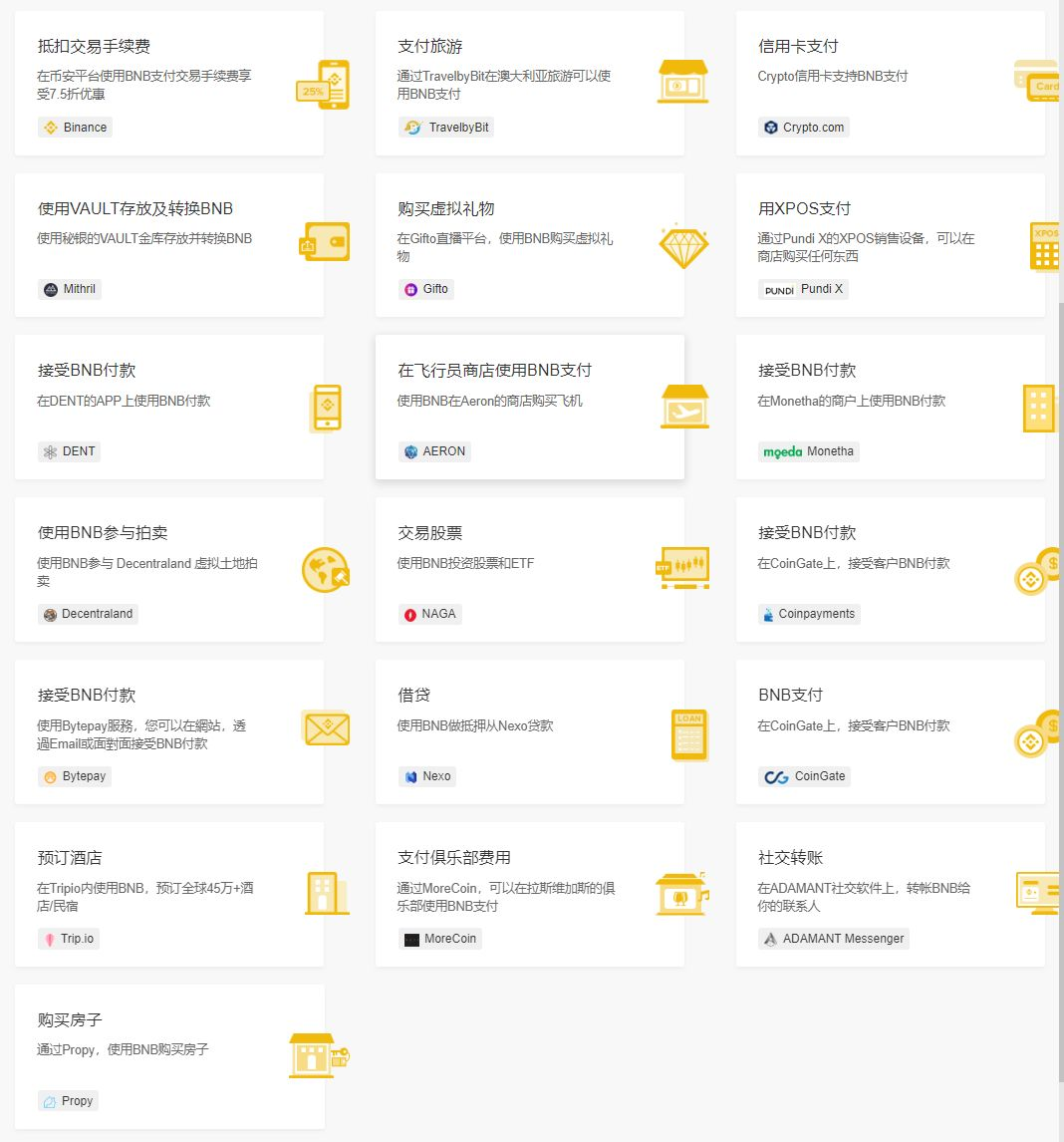Select the DENT app BNB payment card
The width and height of the screenshot is (1064, 1142).
click(x=168, y=407)
